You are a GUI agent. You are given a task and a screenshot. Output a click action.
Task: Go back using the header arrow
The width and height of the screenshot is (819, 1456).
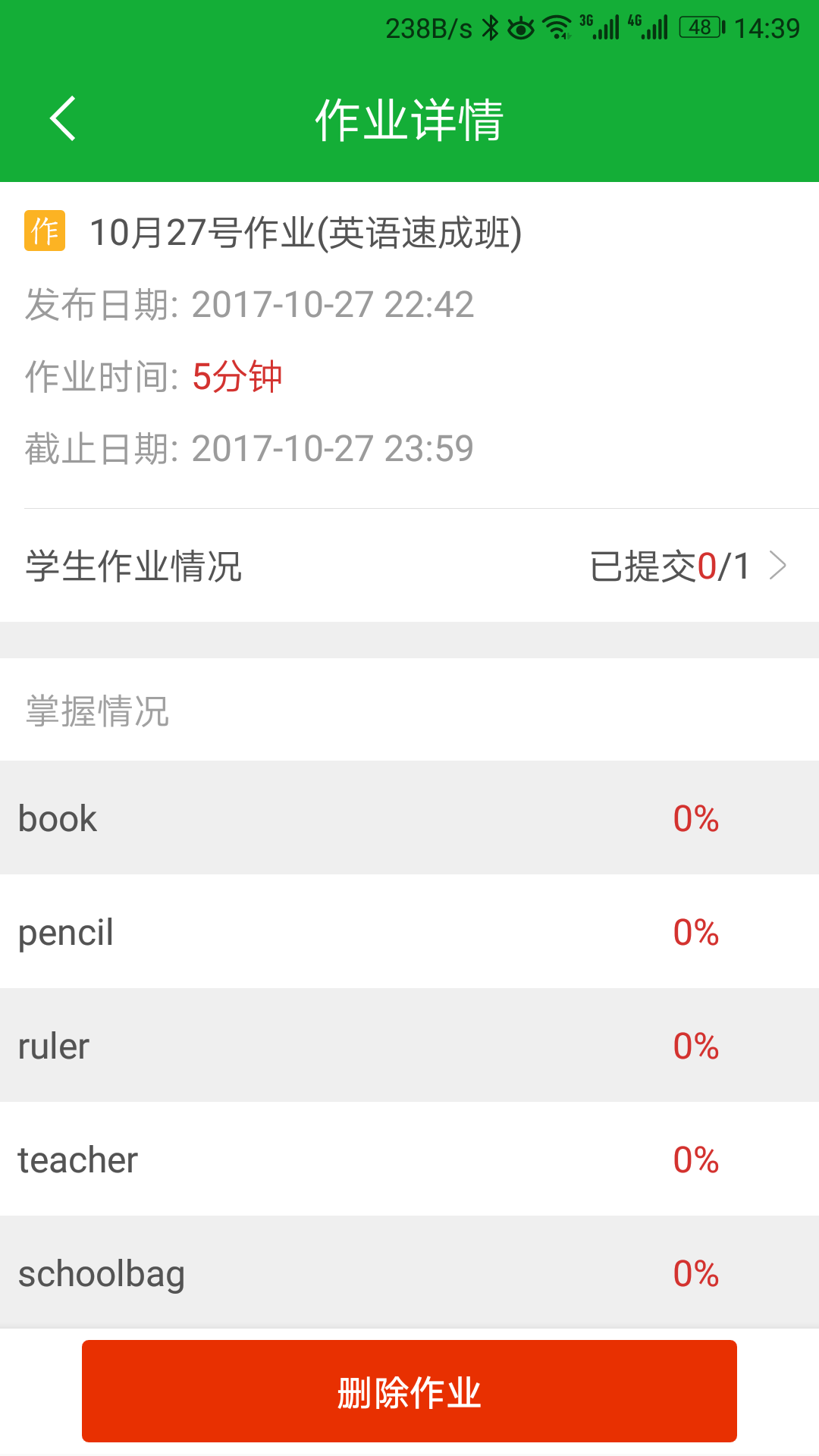pyautogui.click(x=63, y=118)
